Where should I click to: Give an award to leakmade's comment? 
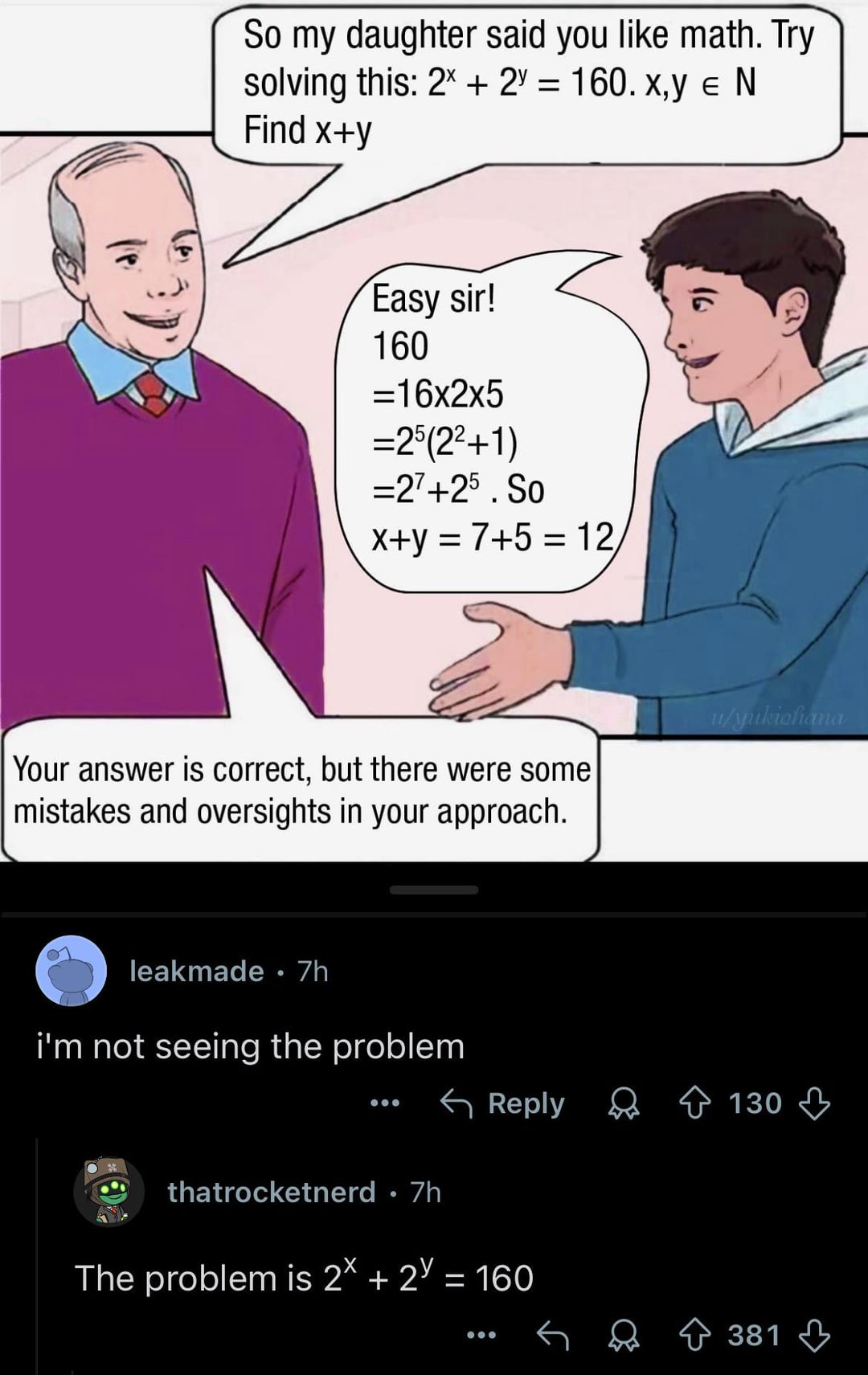click(x=624, y=1103)
